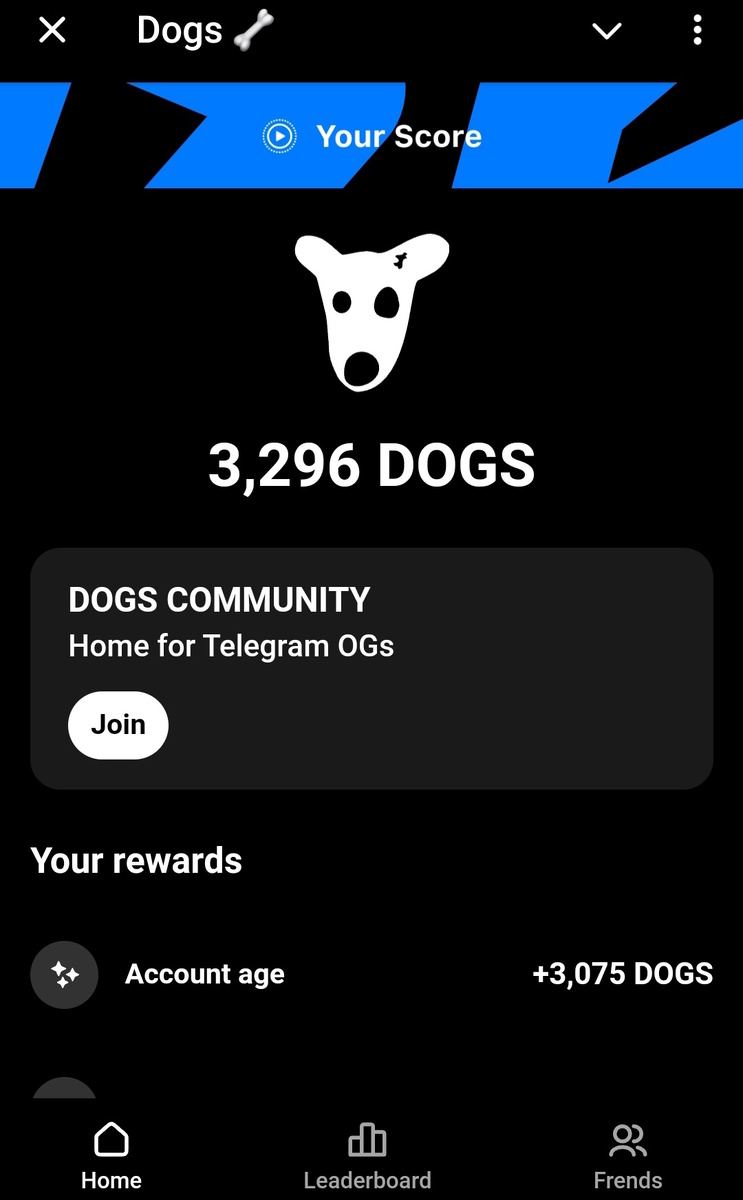Close the Dogs mini app
Viewport: 743px width, 1200px height.
[52, 31]
